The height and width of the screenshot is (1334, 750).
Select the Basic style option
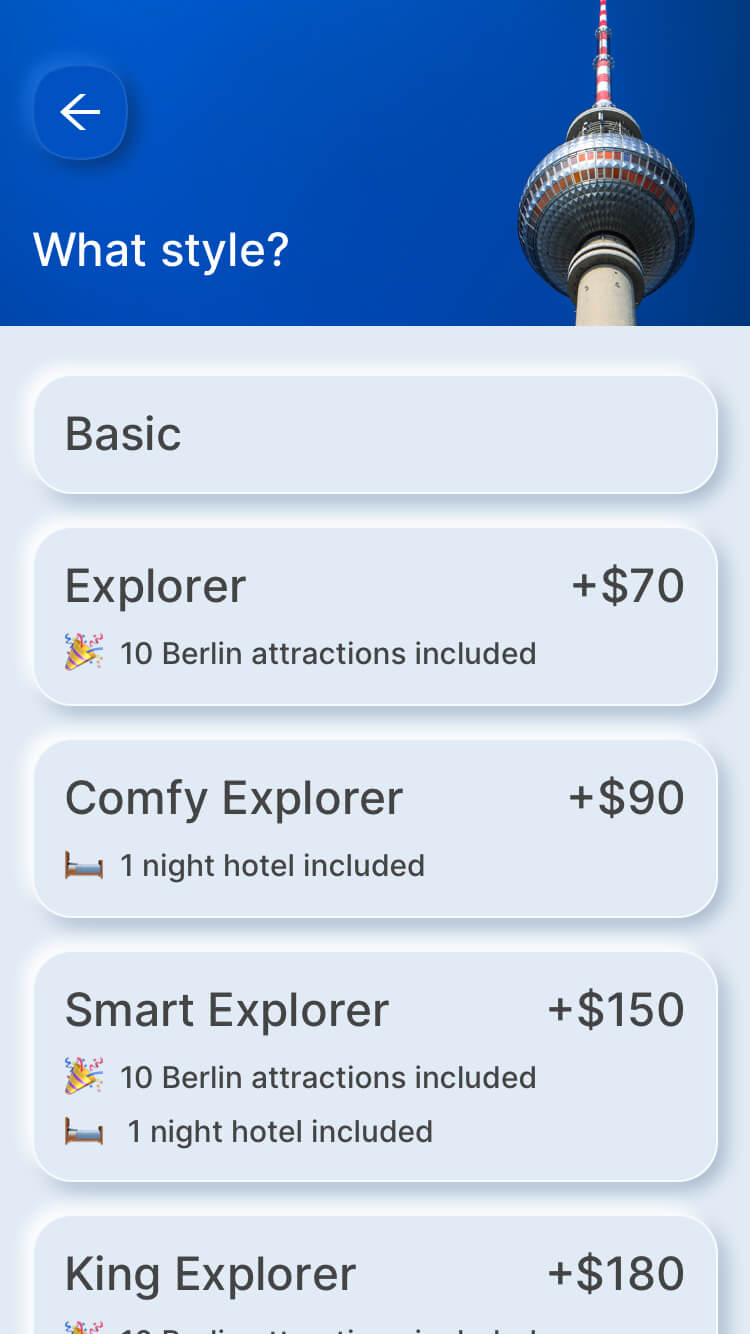pyautogui.click(x=375, y=434)
